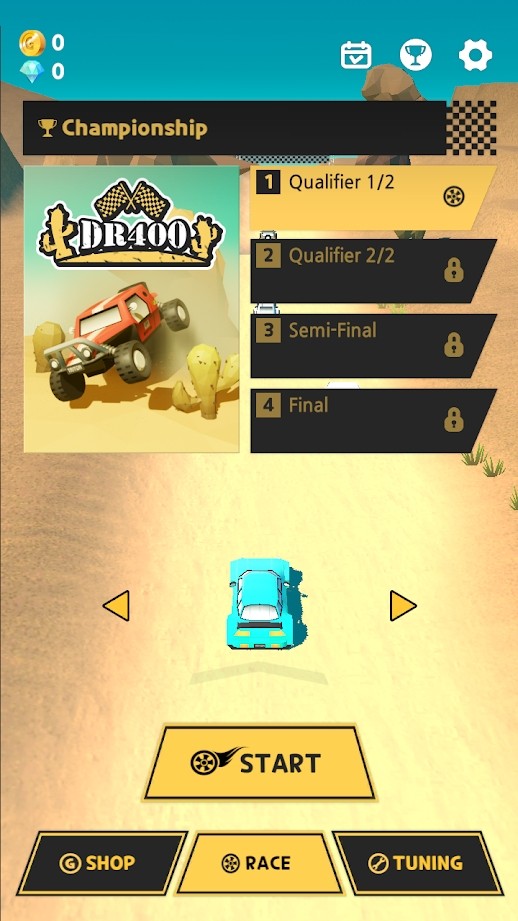518x921 pixels.
Task: Switch to the Race tab
Action: pyautogui.click(x=259, y=863)
